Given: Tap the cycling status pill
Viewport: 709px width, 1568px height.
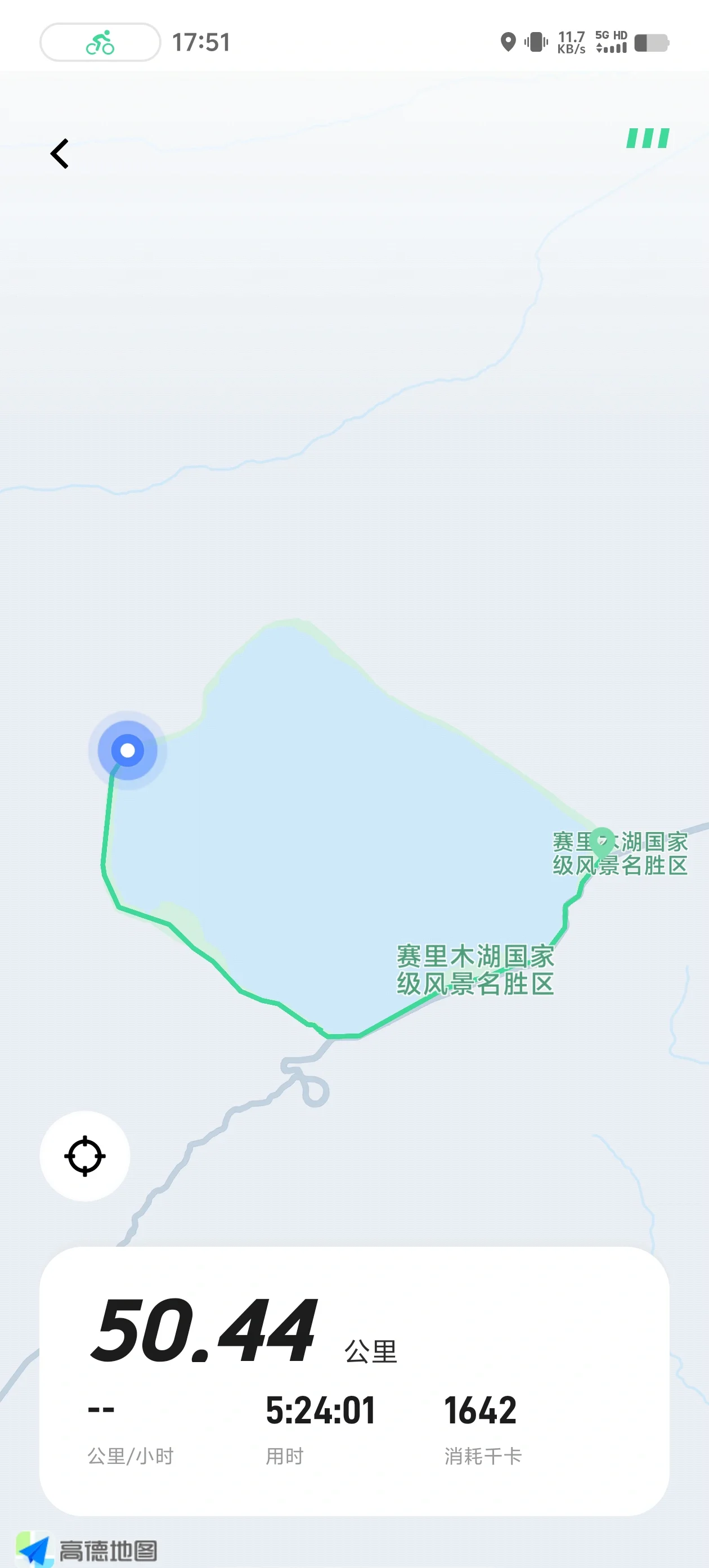Looking at the screenshot, I should [x=100, y=43].
